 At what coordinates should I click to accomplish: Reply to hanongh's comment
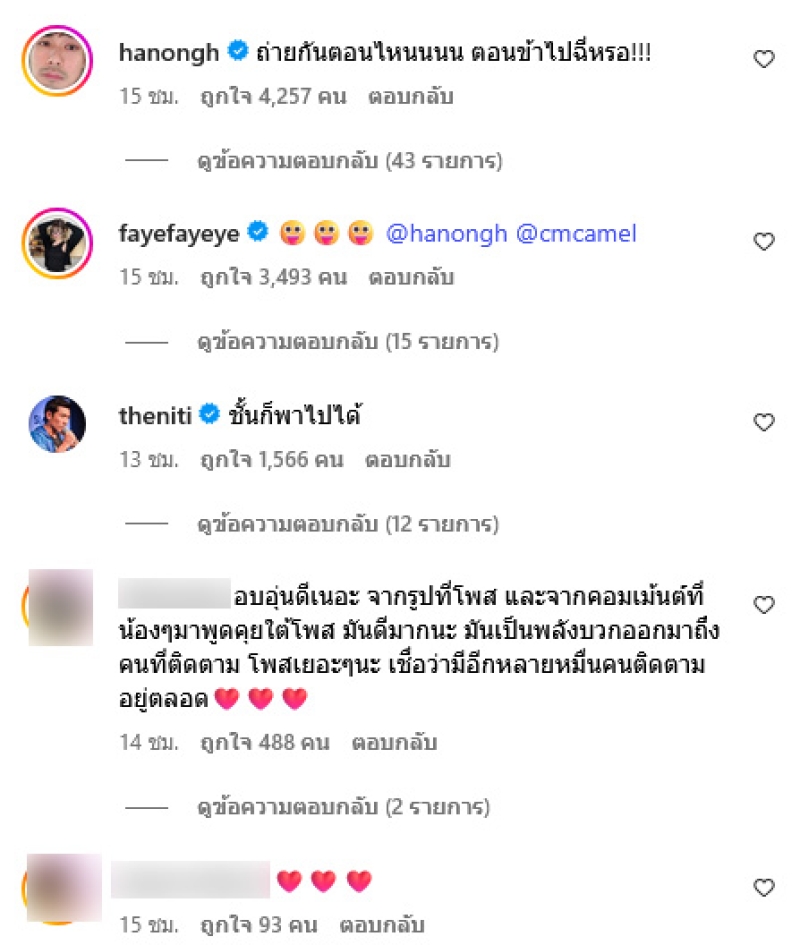[x=410, y=97]
